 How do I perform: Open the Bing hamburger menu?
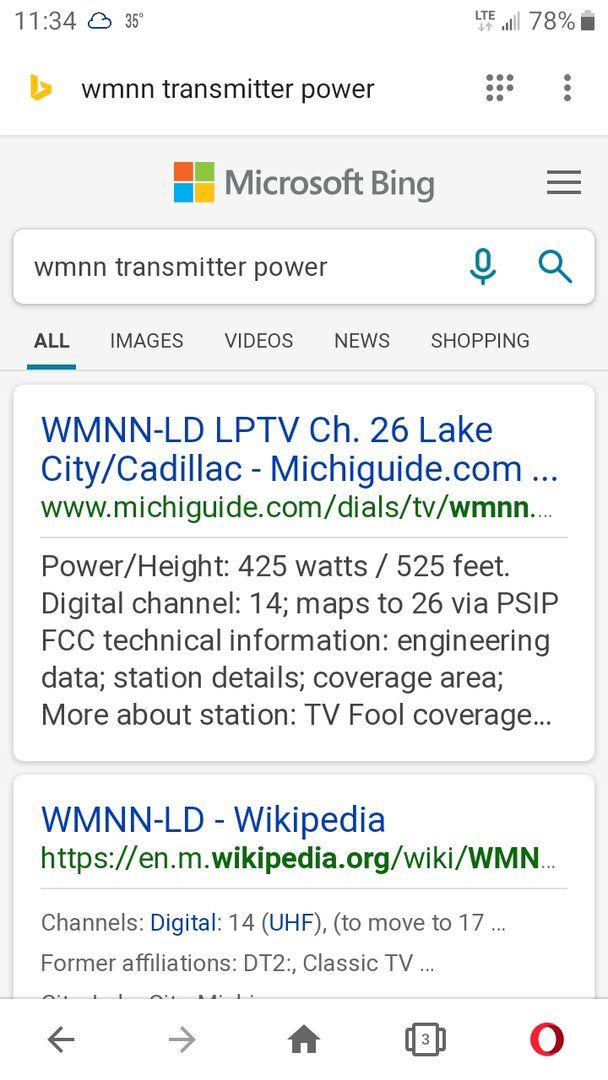pyautogui.click(x=564, y=182)
